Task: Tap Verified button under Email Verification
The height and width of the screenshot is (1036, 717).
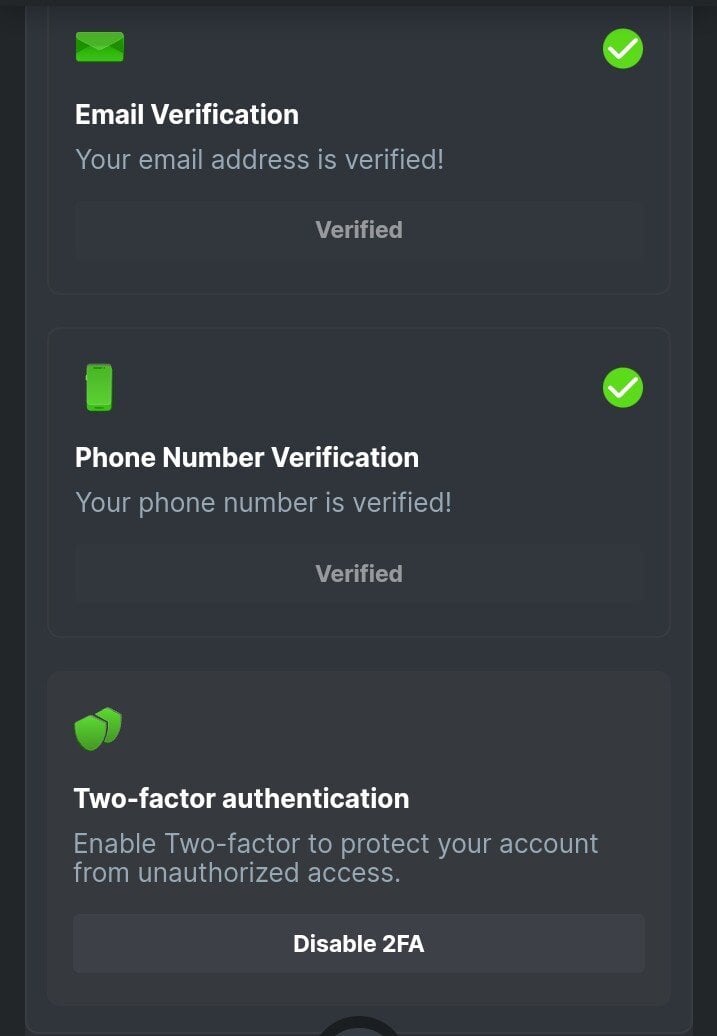Action: coord(358,230)
